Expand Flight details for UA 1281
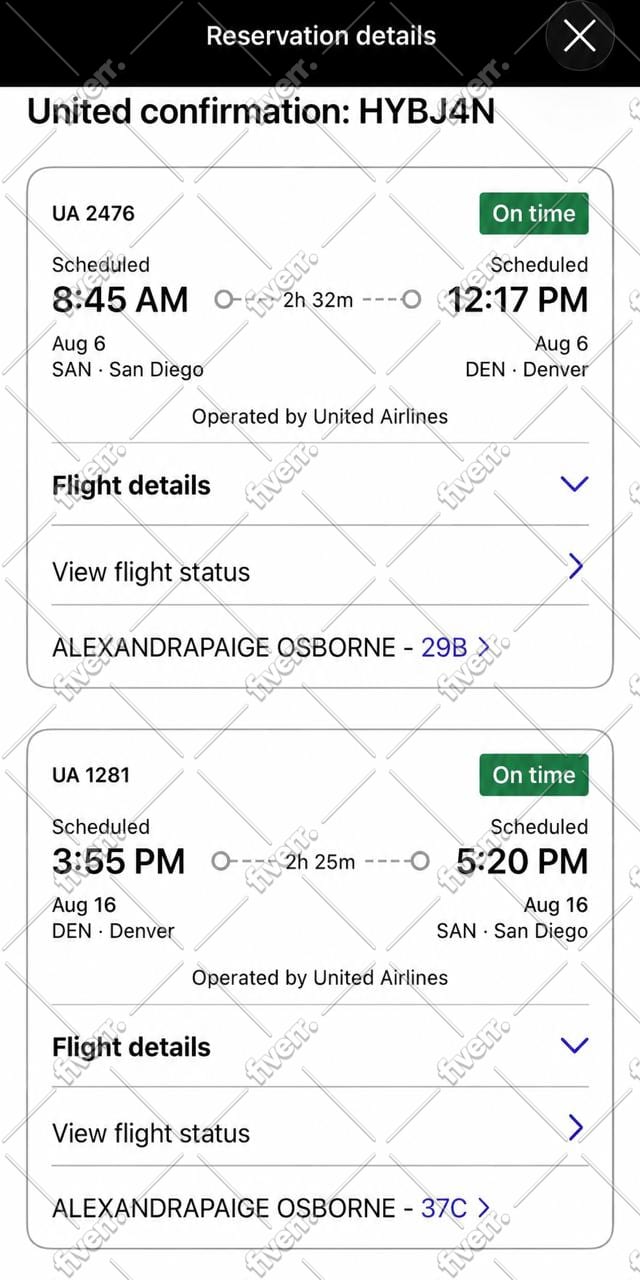640x1280 pixels. 320,1047
